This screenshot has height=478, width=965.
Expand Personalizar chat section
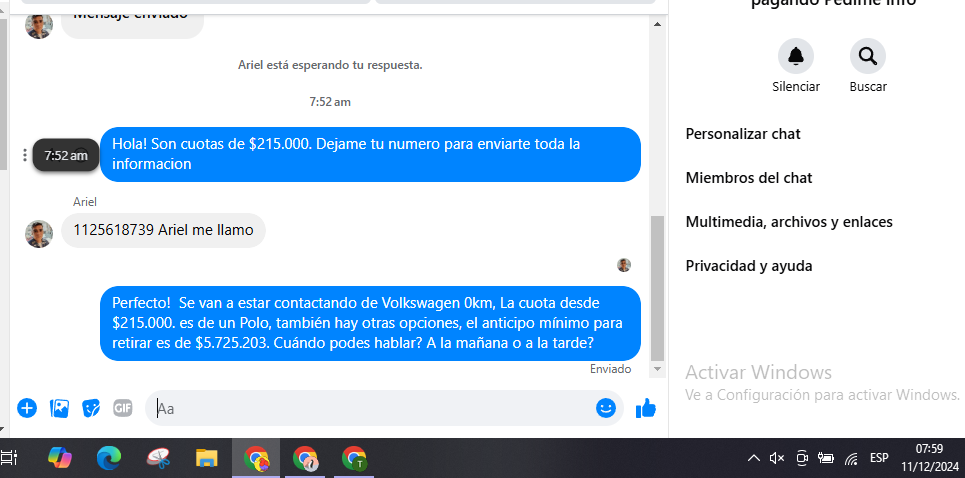[743, 134]
